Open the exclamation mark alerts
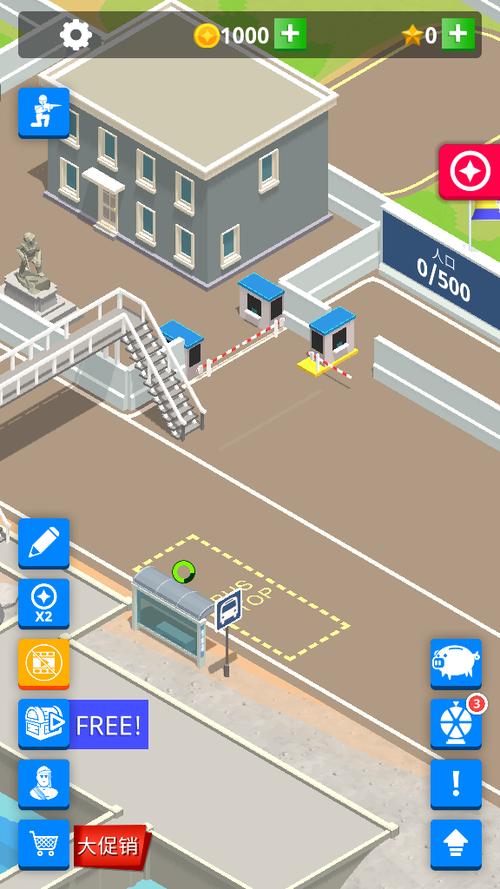The image size is (500, 889). [x=456, y=784]
